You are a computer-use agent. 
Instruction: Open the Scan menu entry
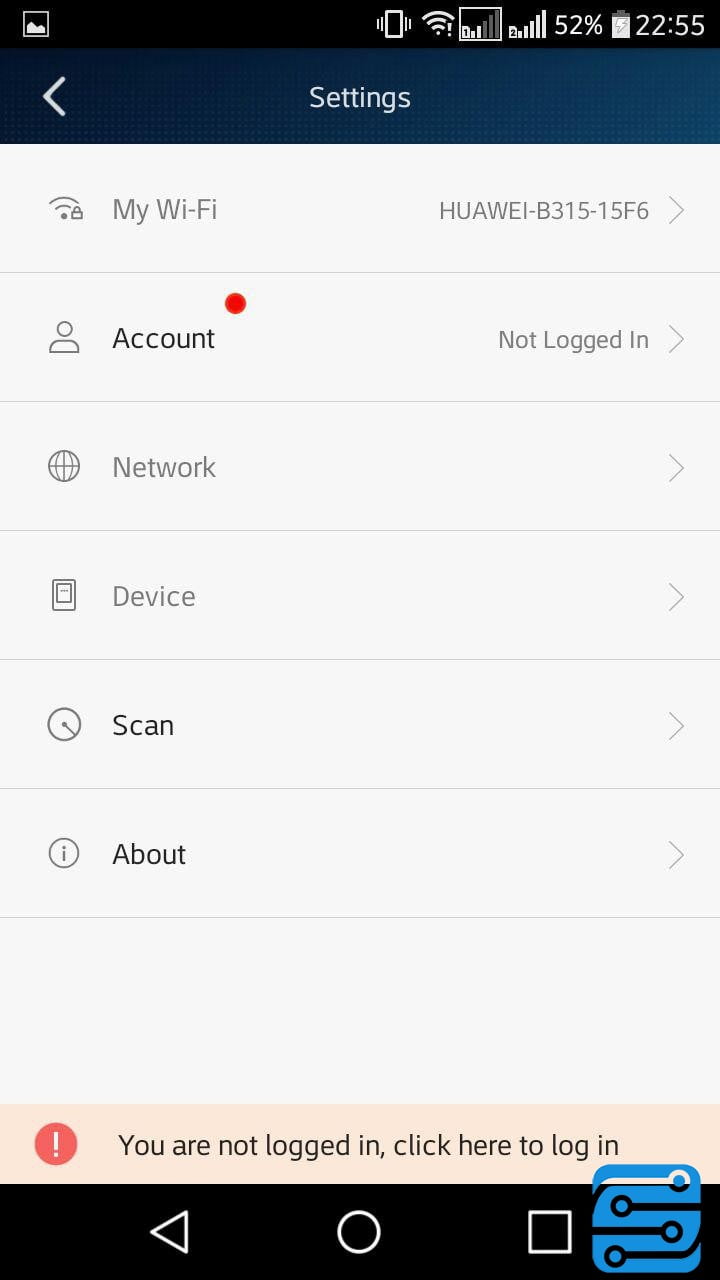tap(360, 724)
